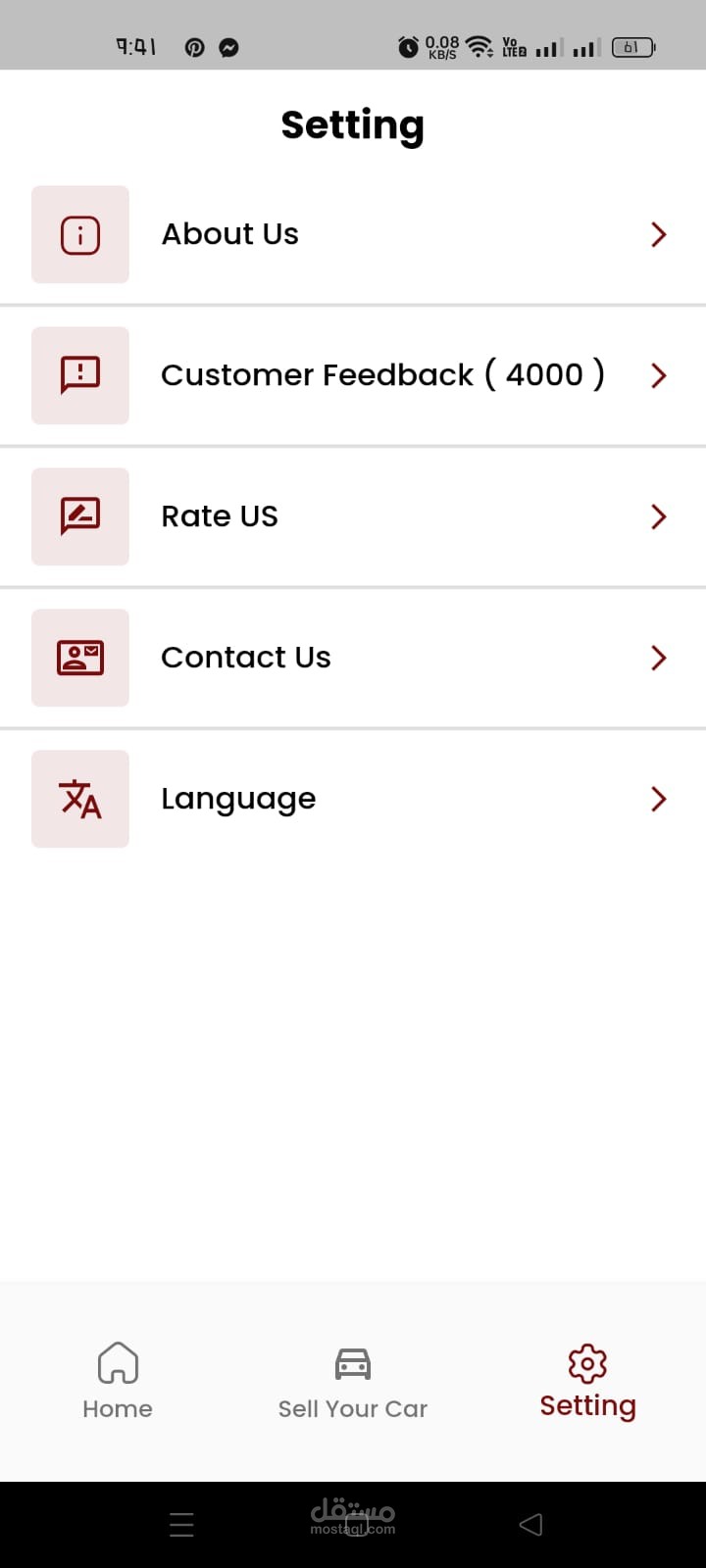Switch to the Home tab
This screenshot has height=1568, width=706.
pyautogui.click(x=118, y=1381)
